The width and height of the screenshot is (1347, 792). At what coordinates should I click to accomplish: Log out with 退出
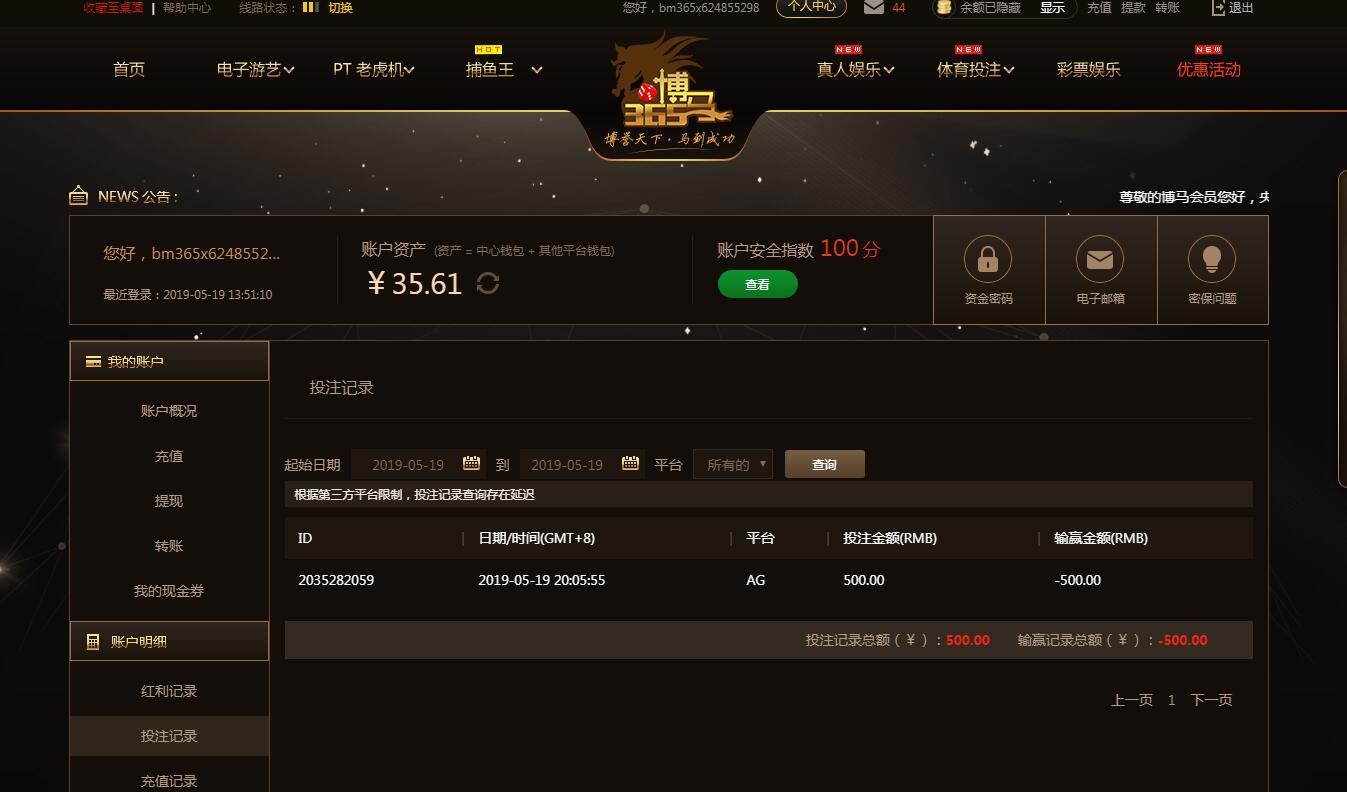pyautogui.click(x=1233, y=7)
